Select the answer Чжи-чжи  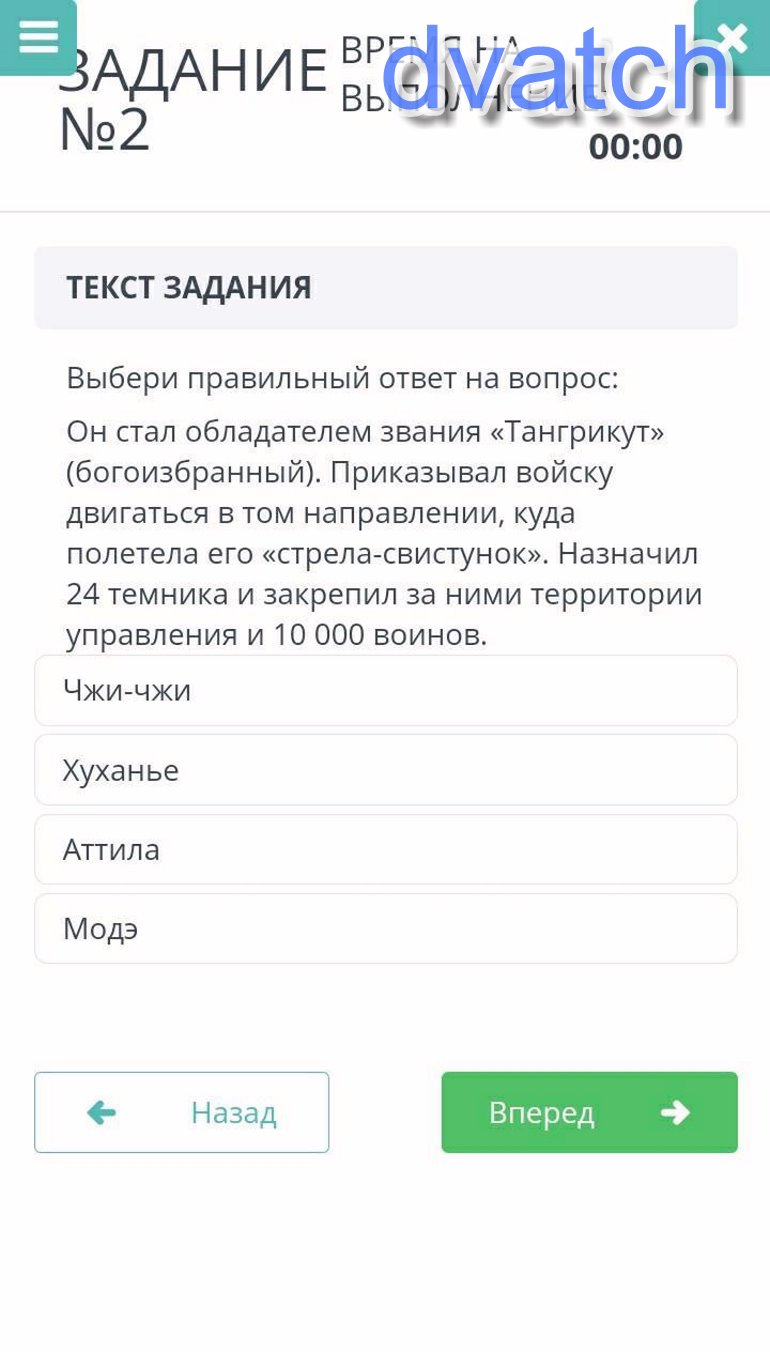click(385, 690)
